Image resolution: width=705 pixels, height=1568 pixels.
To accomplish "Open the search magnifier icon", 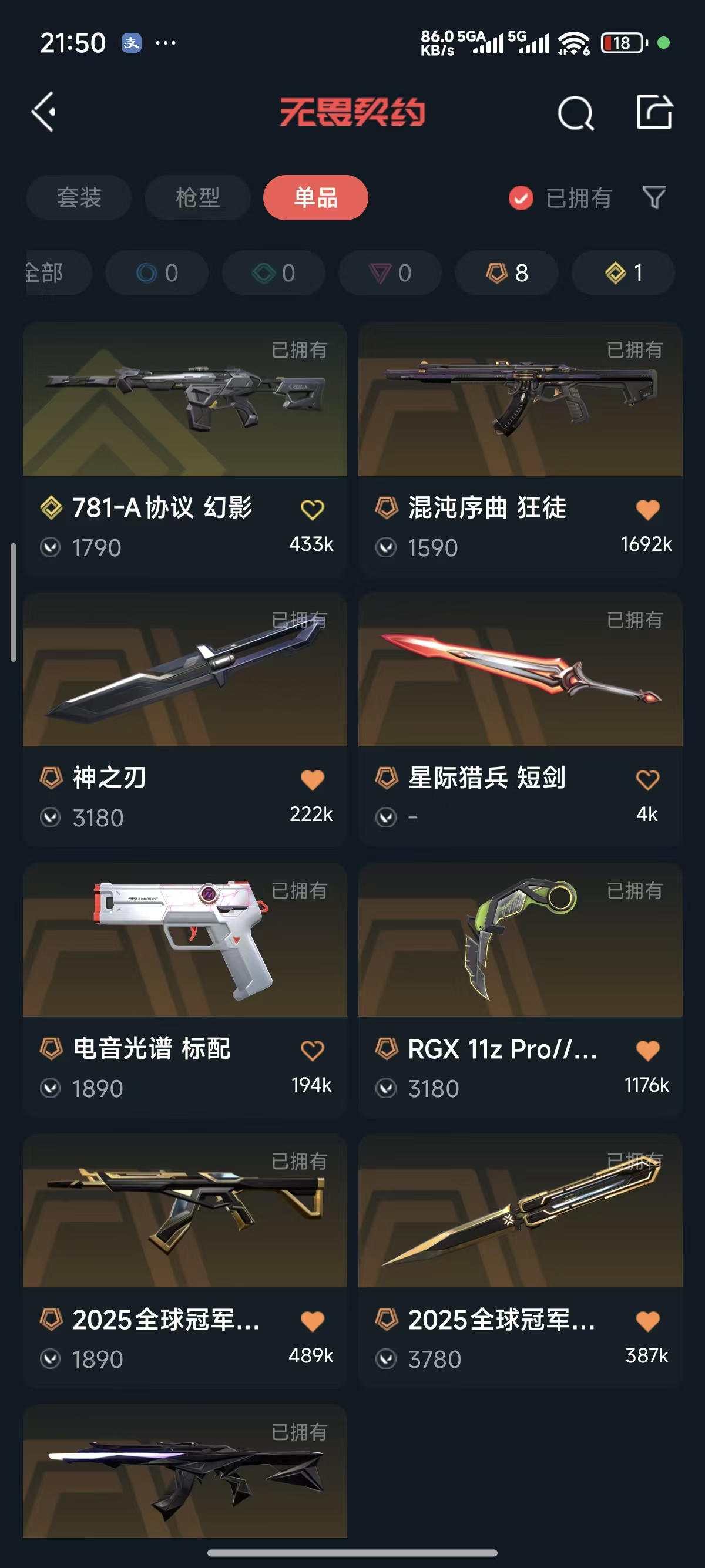I will click(x=575, y=113).
